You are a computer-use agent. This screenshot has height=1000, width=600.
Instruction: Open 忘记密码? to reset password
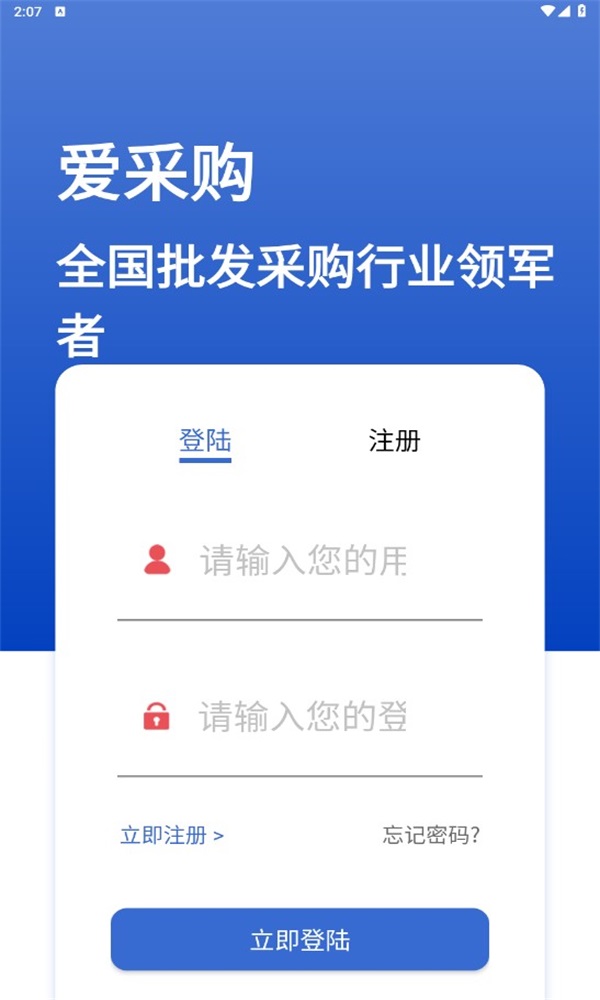pos(431,835)
